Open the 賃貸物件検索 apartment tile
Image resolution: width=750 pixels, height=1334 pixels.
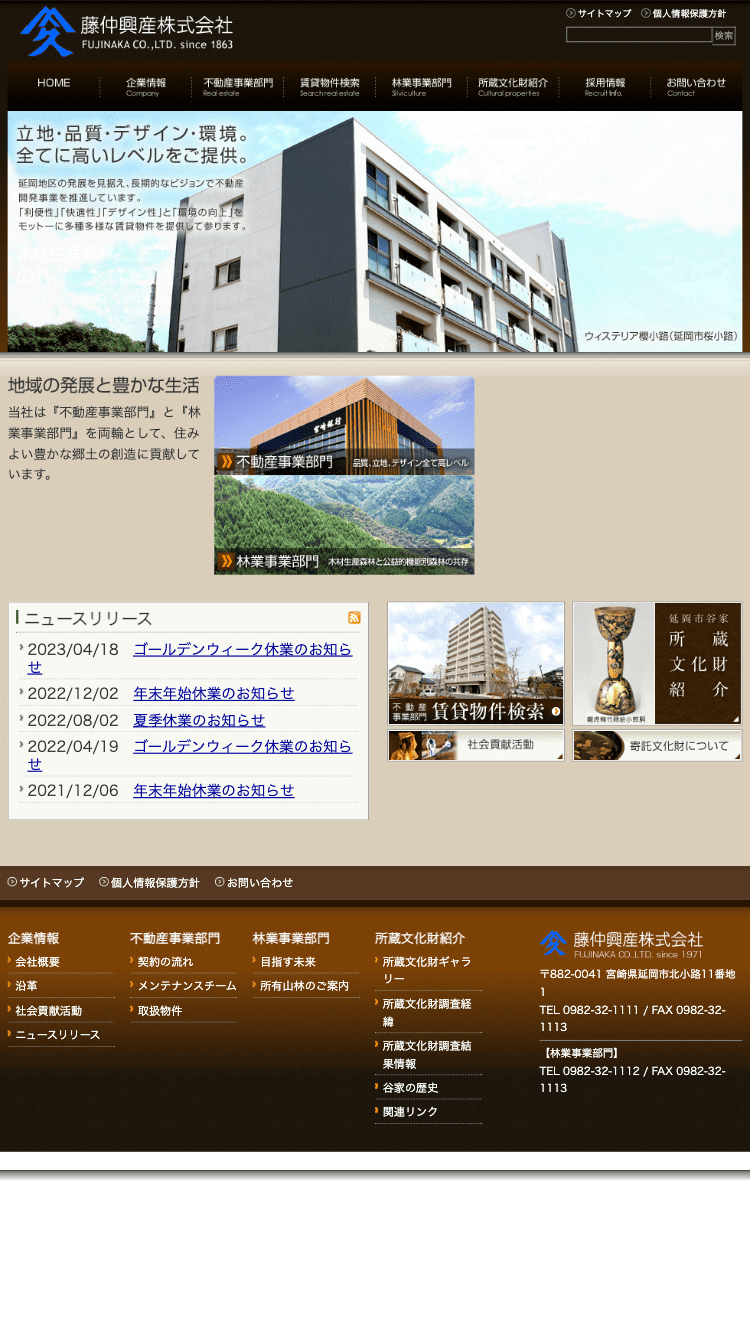click(476, 663)
